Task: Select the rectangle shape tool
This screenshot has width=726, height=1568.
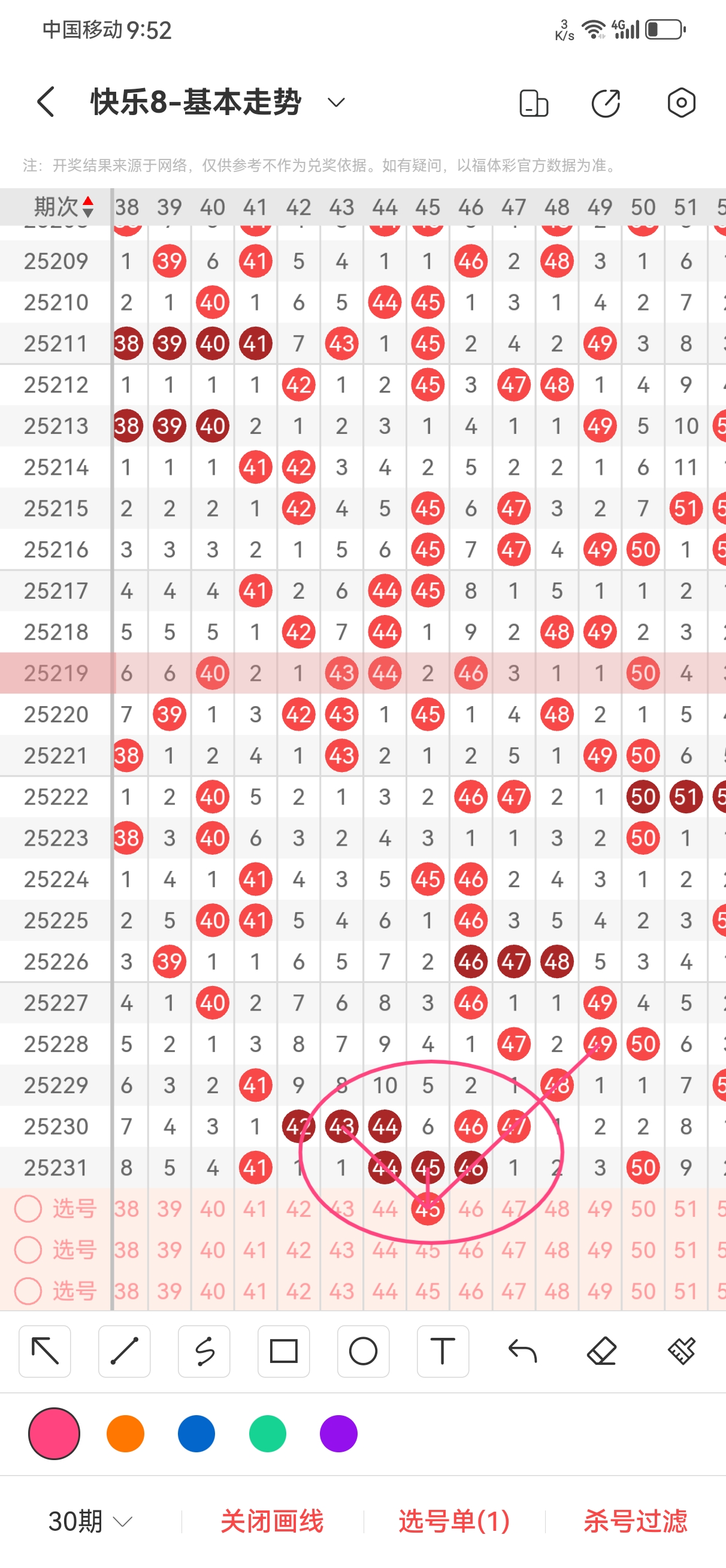Action: pos(283,1351)
